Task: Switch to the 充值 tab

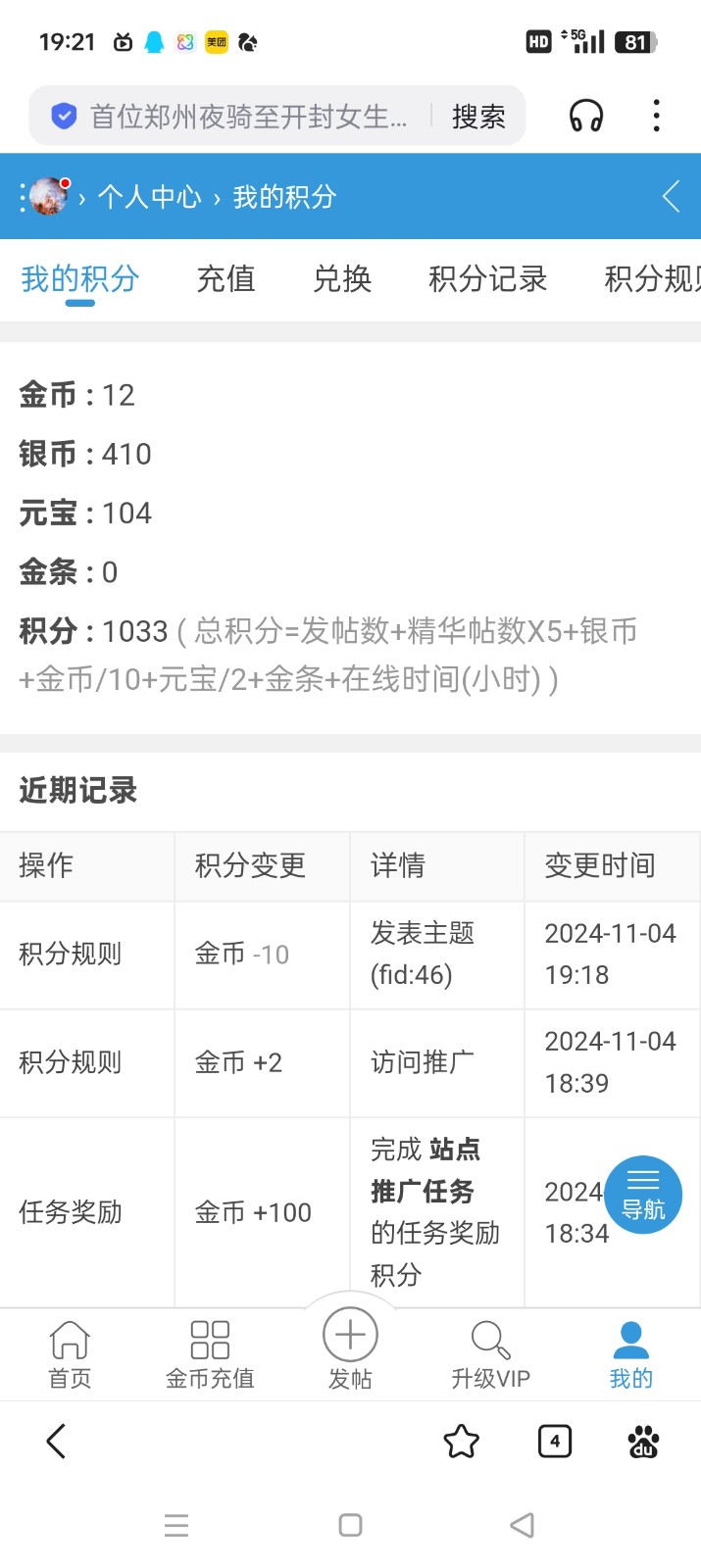Action: (225, 279)
